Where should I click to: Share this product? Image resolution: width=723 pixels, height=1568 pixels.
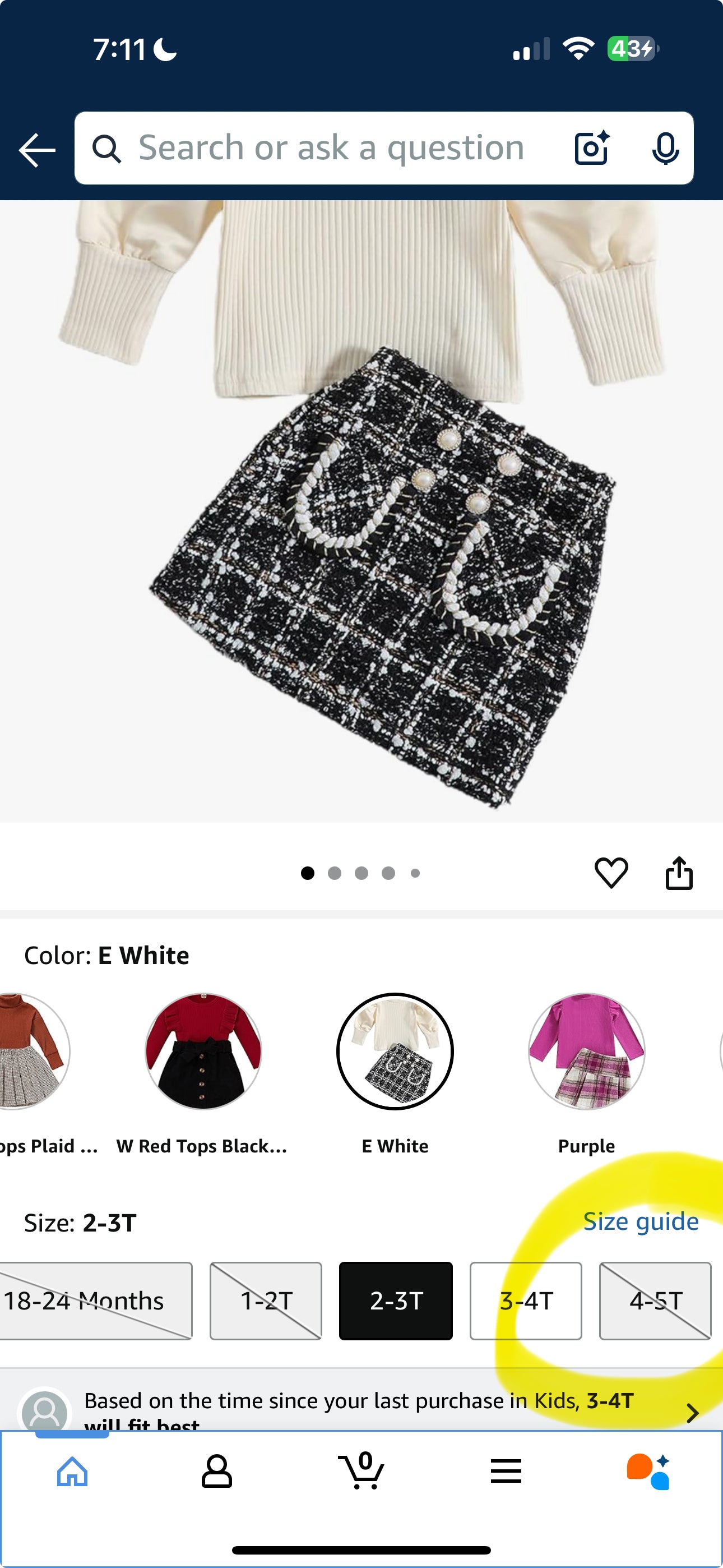679,872
